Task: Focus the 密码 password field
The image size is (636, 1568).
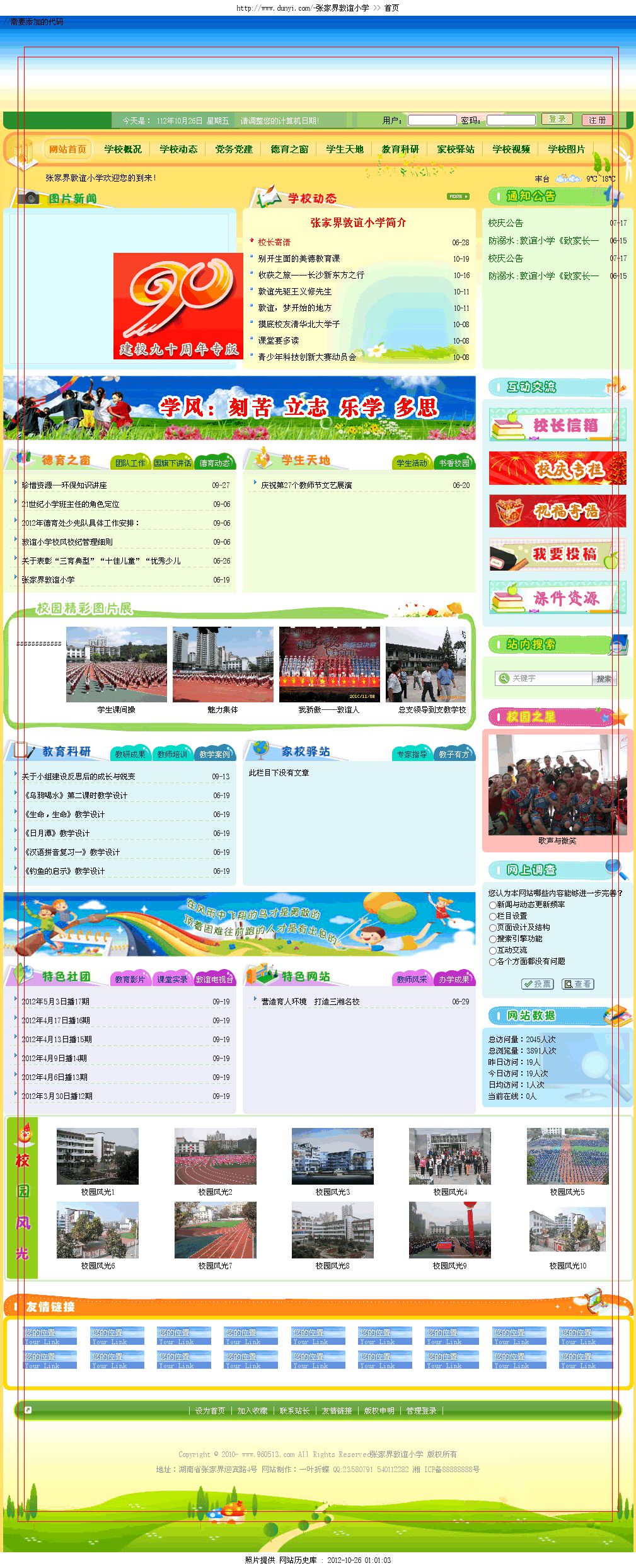Action: (511, 120)
